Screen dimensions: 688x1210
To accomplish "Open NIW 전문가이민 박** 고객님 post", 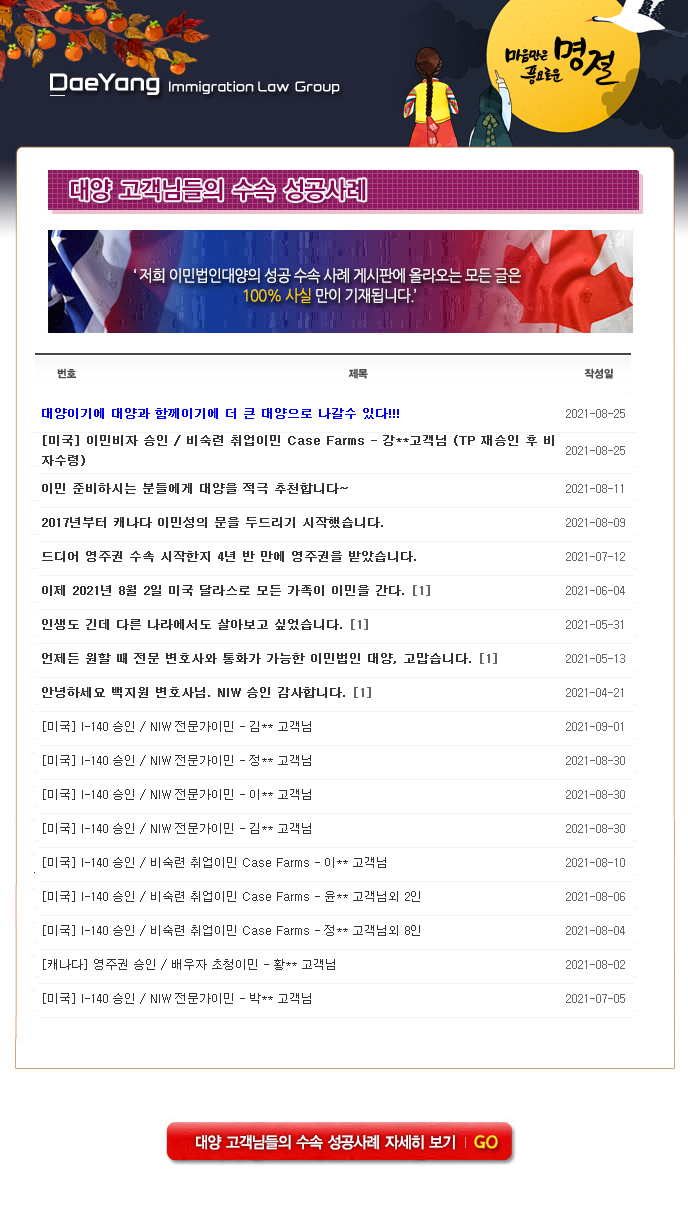I will click(177, 999).
